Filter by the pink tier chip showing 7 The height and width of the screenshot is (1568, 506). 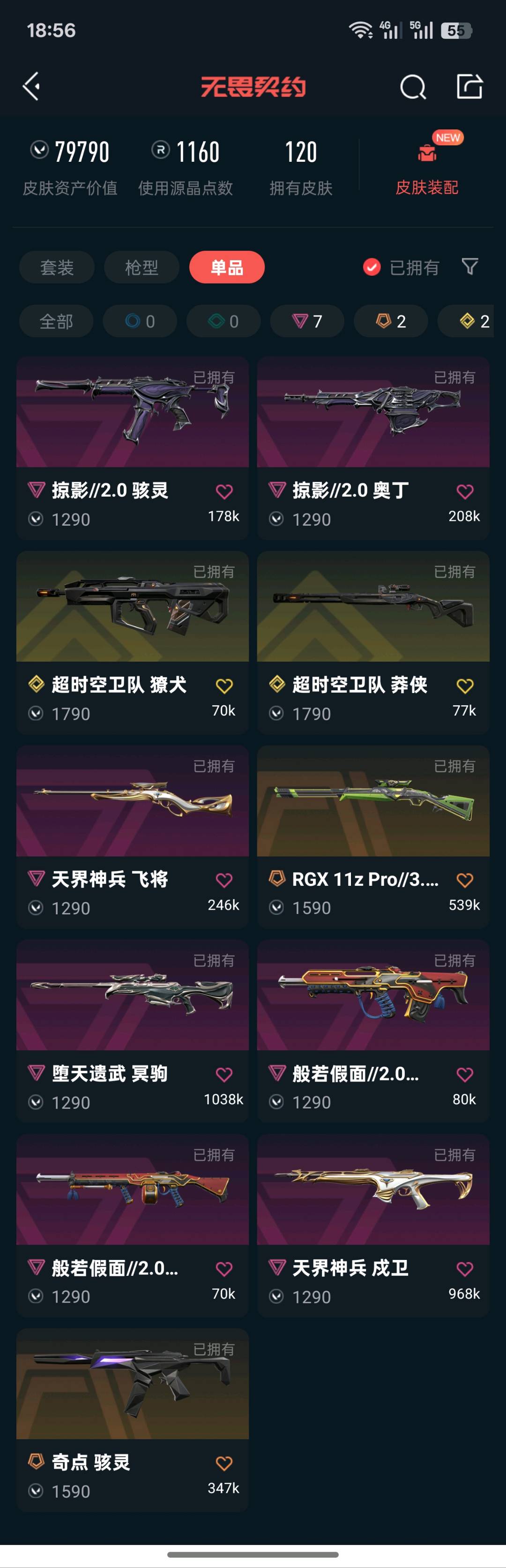pos(307,321)
